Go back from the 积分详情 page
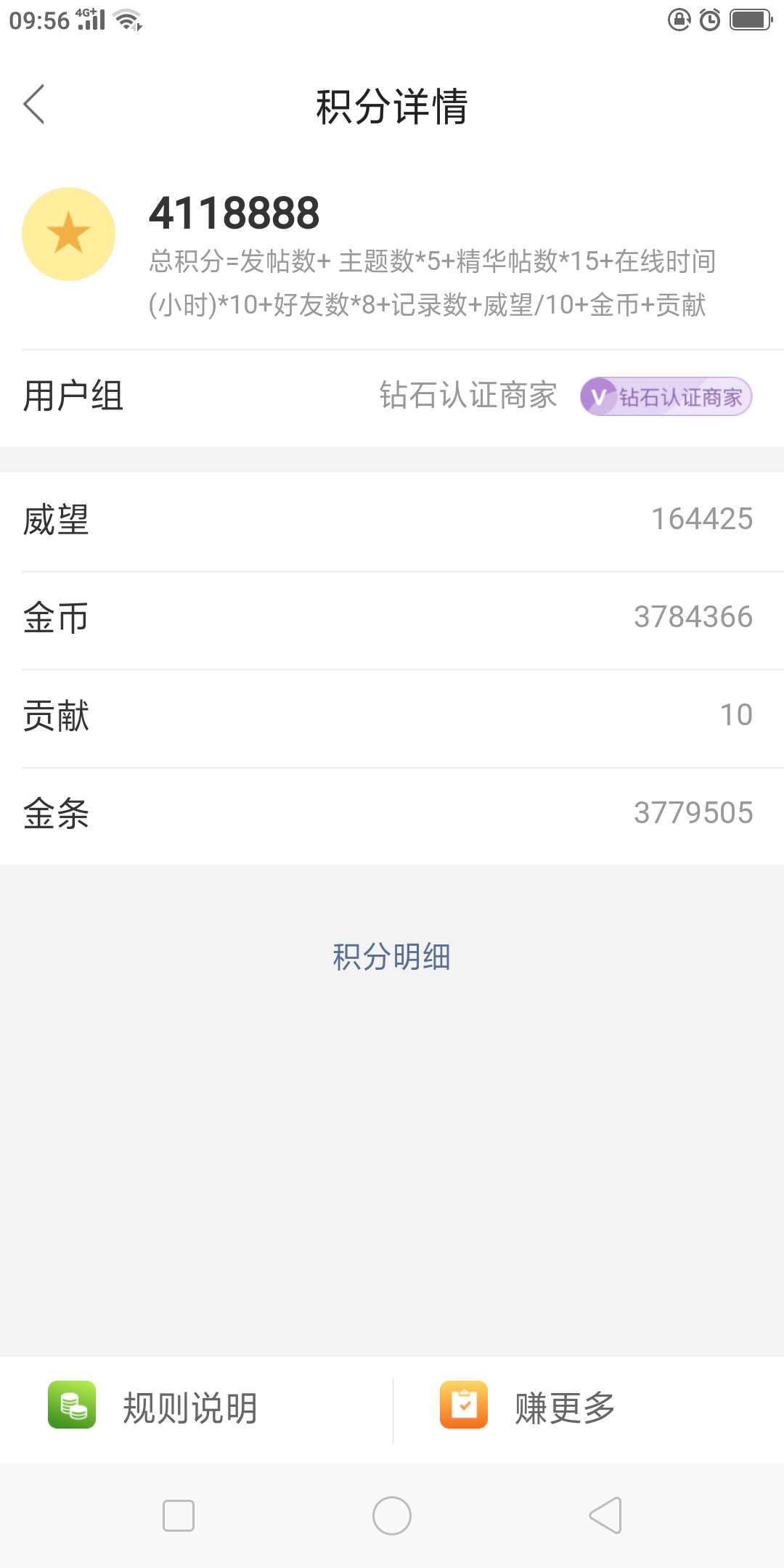 click(34, 105)
